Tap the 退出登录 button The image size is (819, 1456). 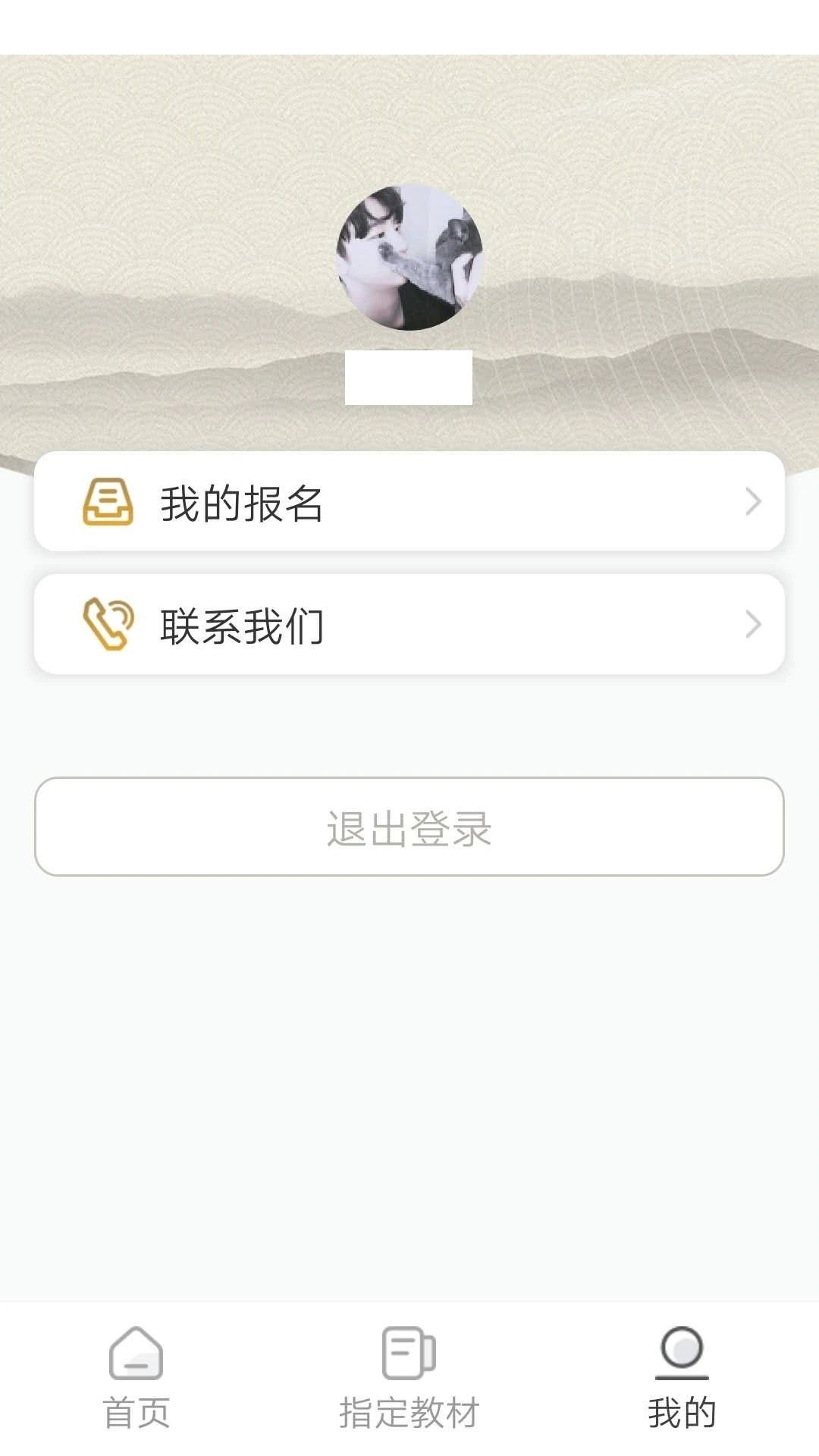[x=409, y=827]
